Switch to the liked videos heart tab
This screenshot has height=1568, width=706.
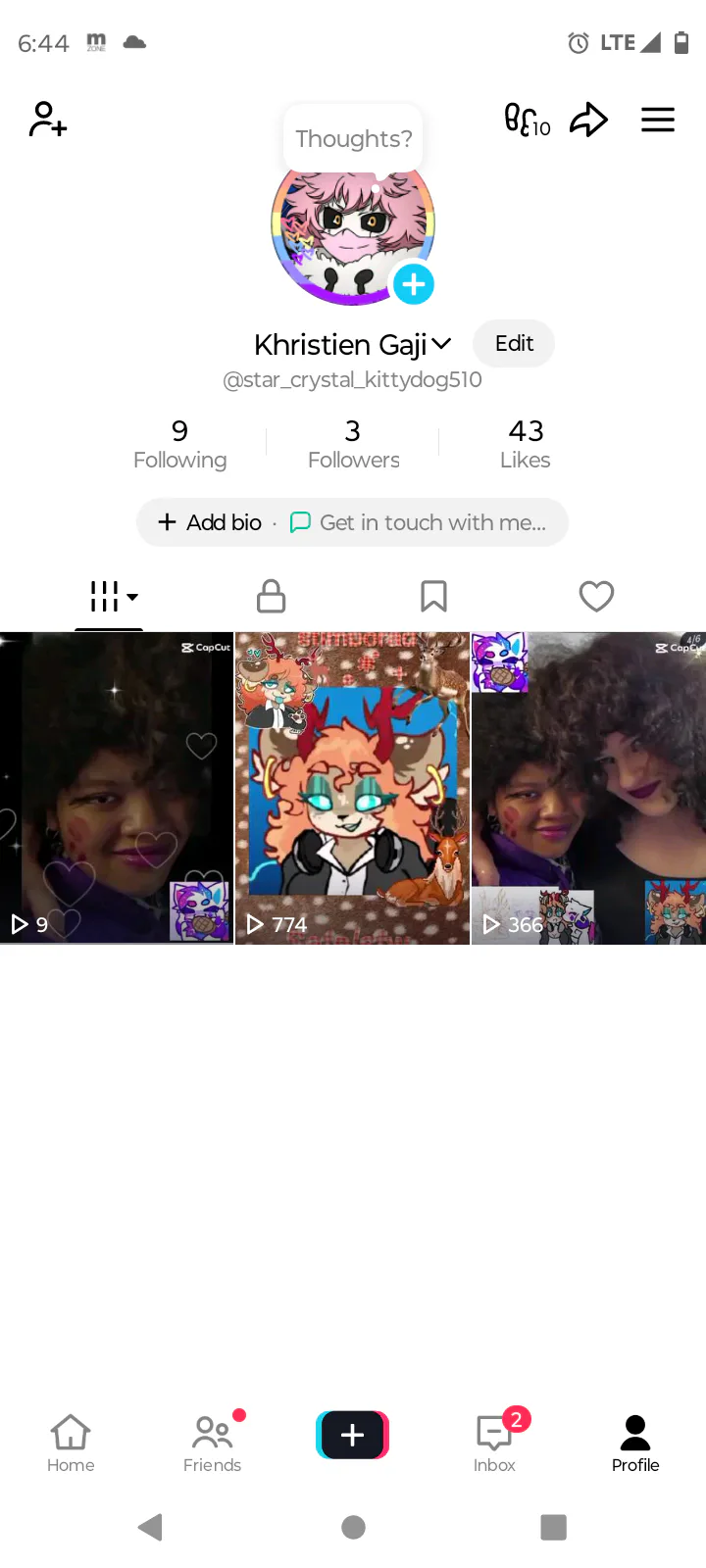tap(596, 596)
